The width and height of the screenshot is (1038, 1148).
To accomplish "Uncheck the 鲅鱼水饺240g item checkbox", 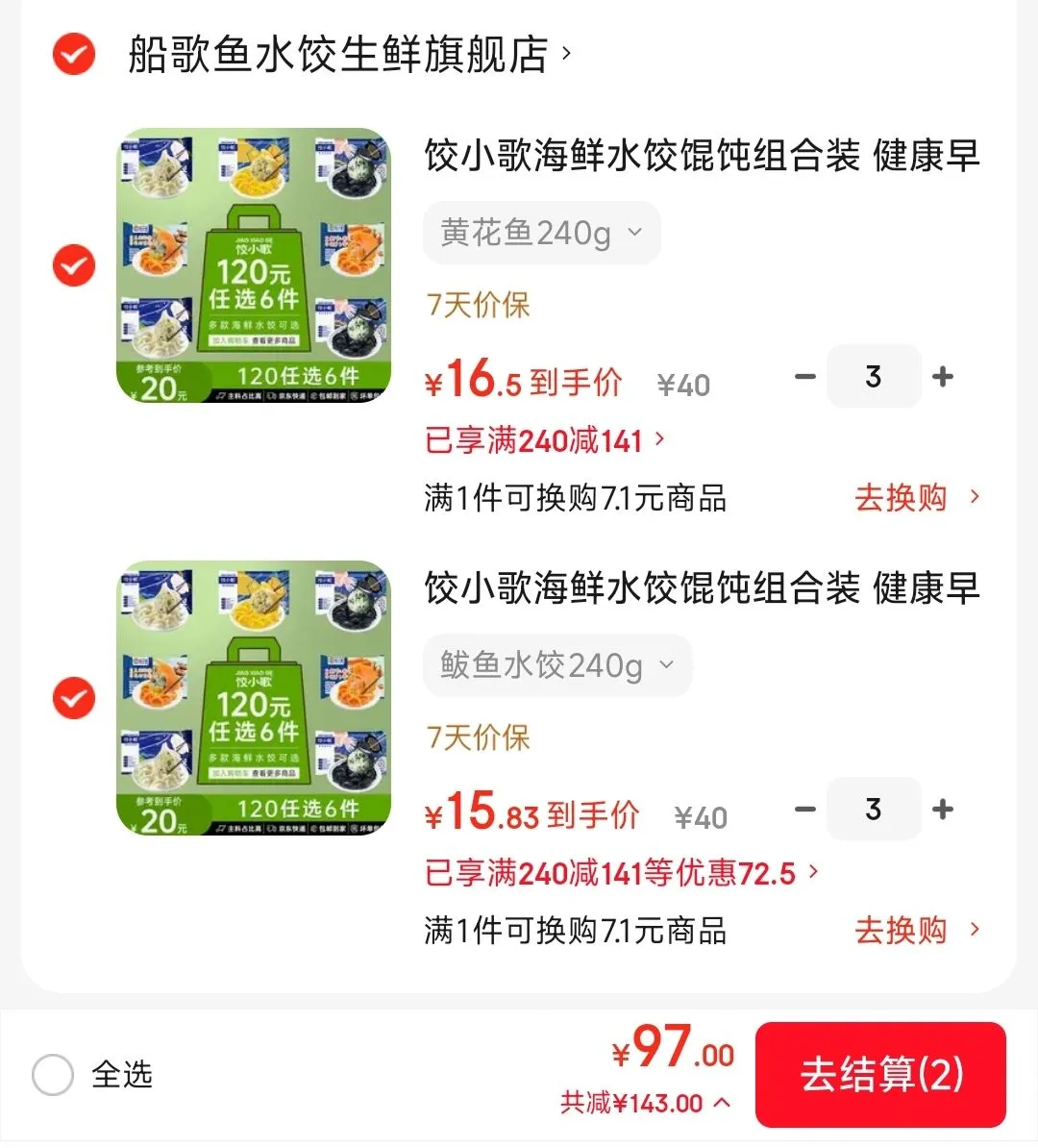I will tap(74, 698).
